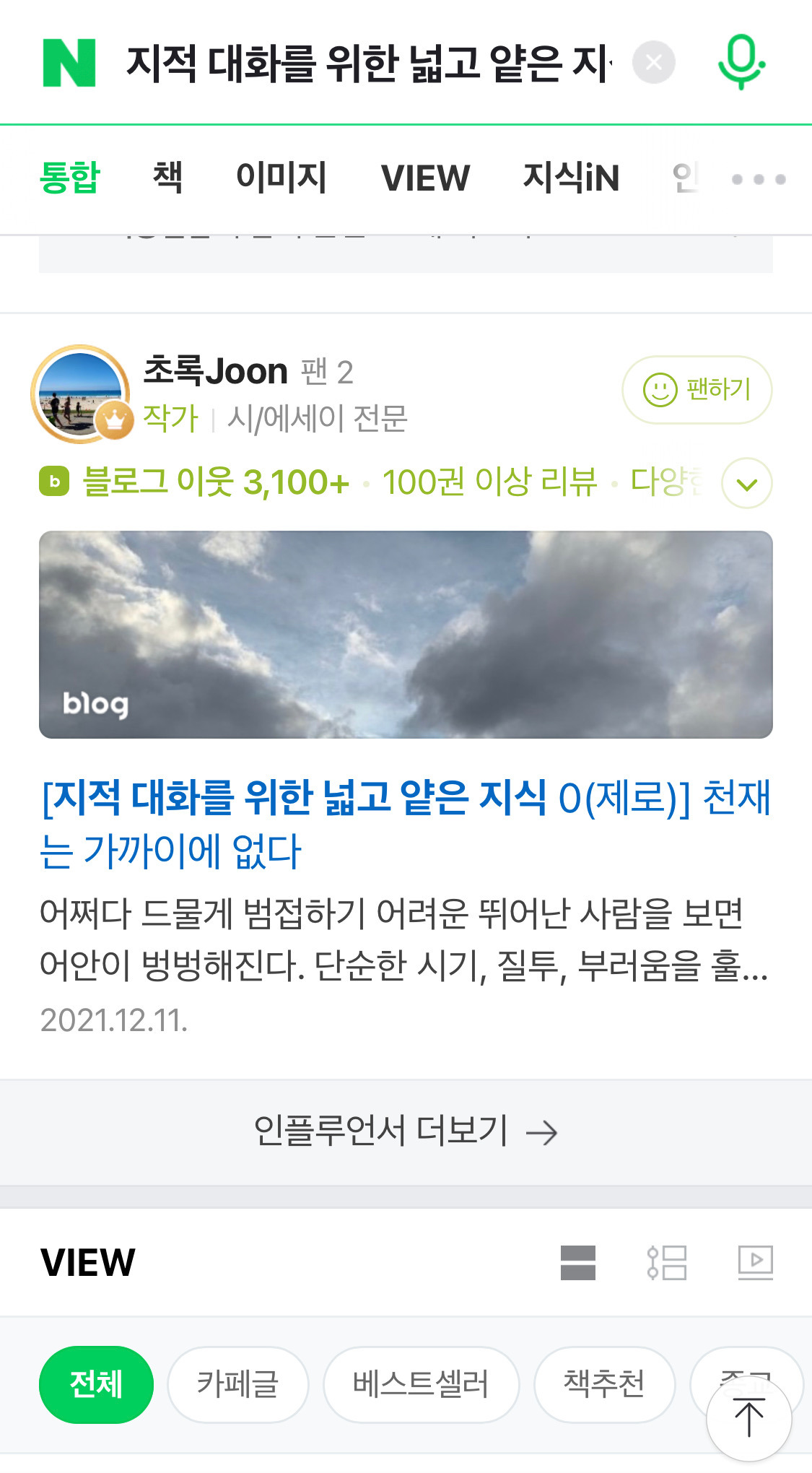Viewport: 812px width, 1473px height.
Task: Switch to the 책 tab
Action: (167, 178)
